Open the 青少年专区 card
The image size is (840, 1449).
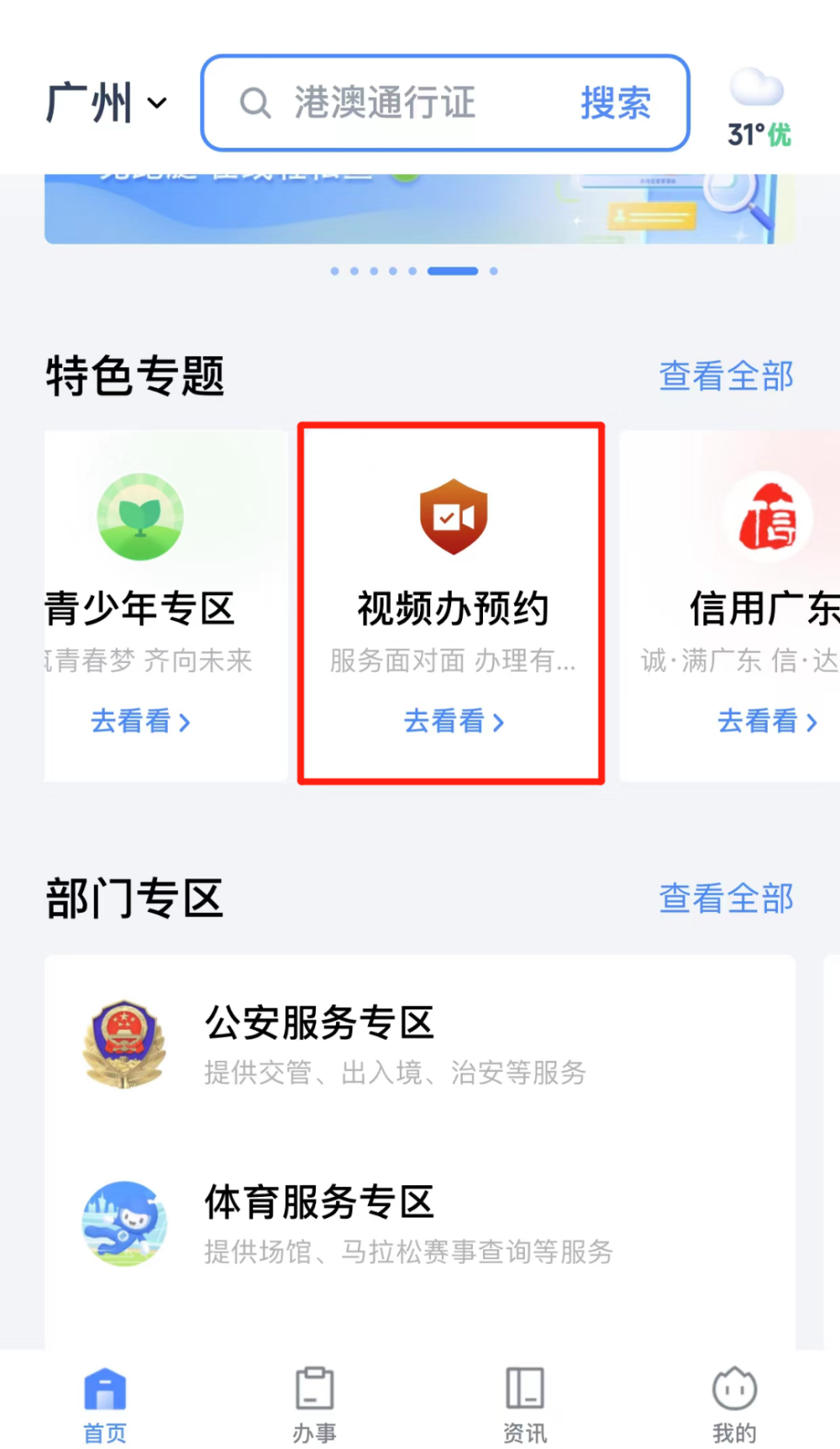tap(165, 605)
